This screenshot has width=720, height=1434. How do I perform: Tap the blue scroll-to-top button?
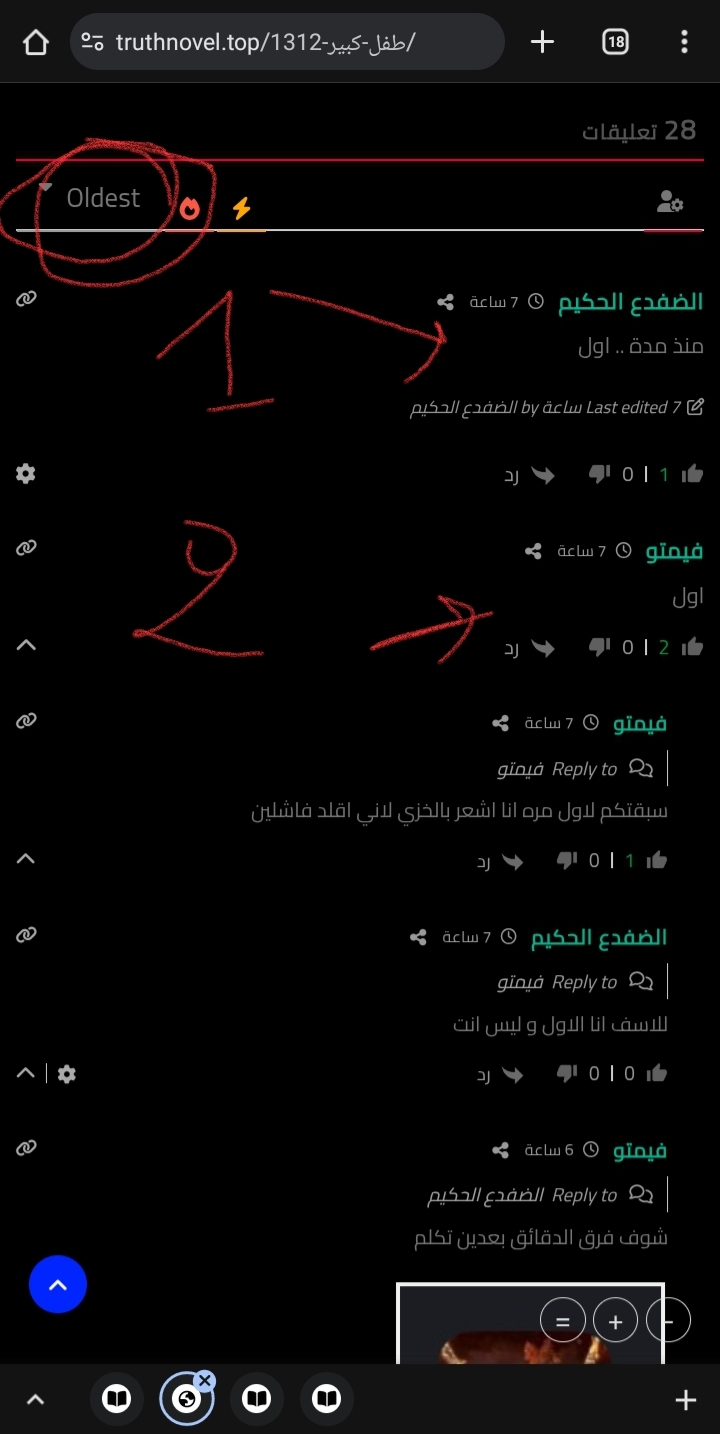(58, 1284)
